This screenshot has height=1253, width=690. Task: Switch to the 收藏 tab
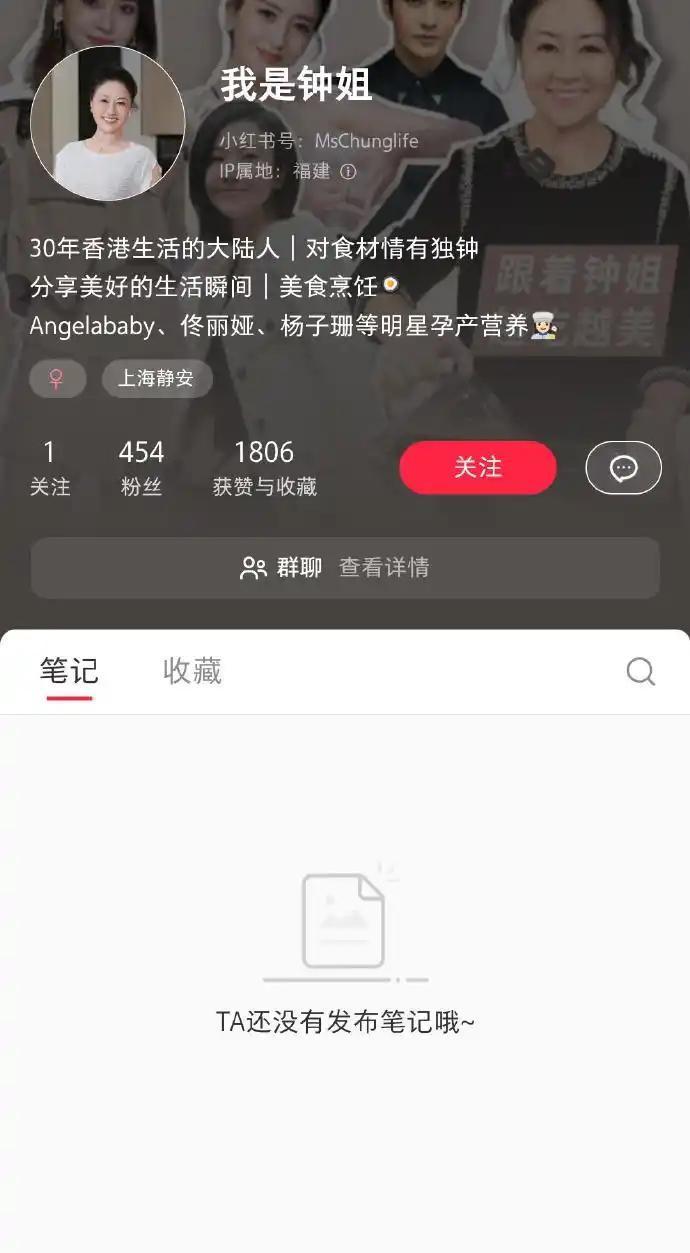[x=192, y=671]
